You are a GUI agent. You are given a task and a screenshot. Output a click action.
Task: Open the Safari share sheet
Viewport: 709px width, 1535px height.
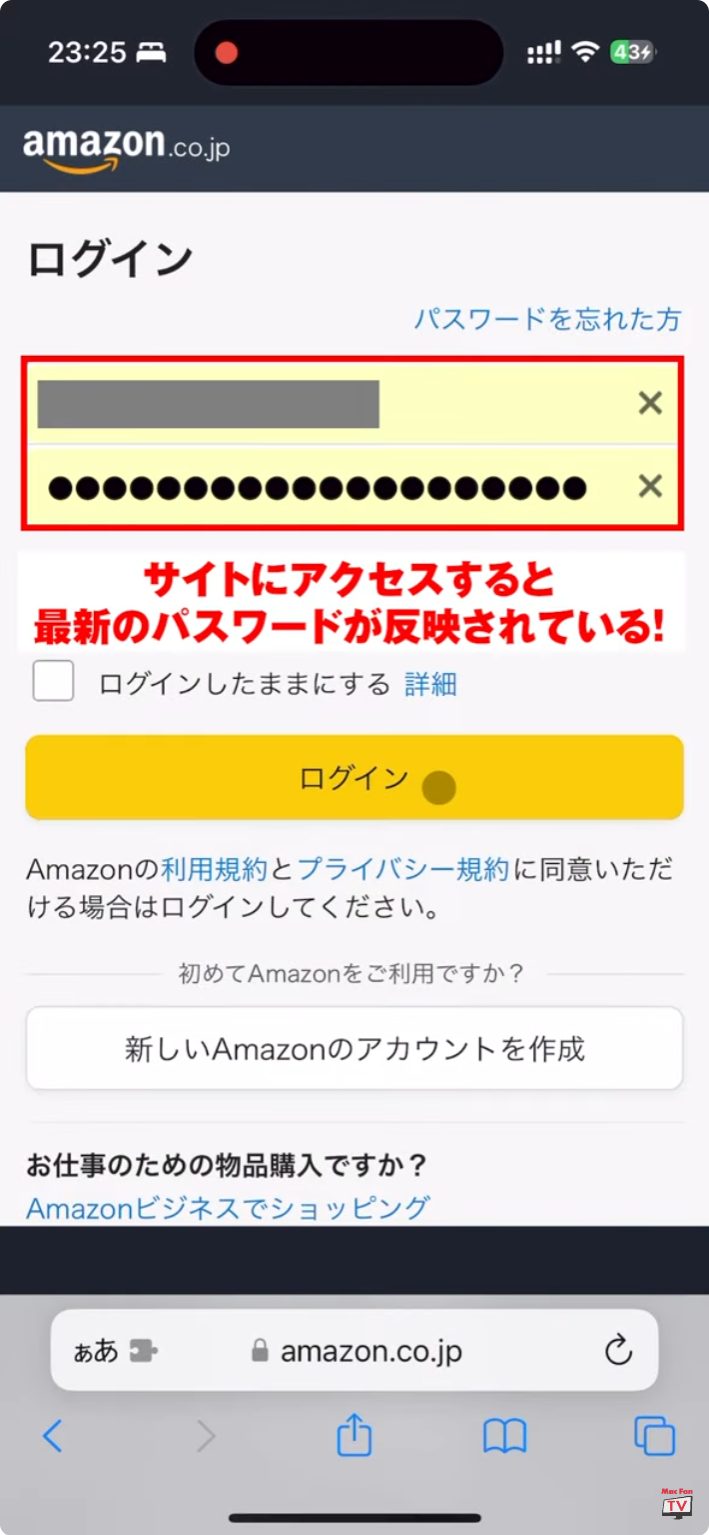click(354, 1437)
